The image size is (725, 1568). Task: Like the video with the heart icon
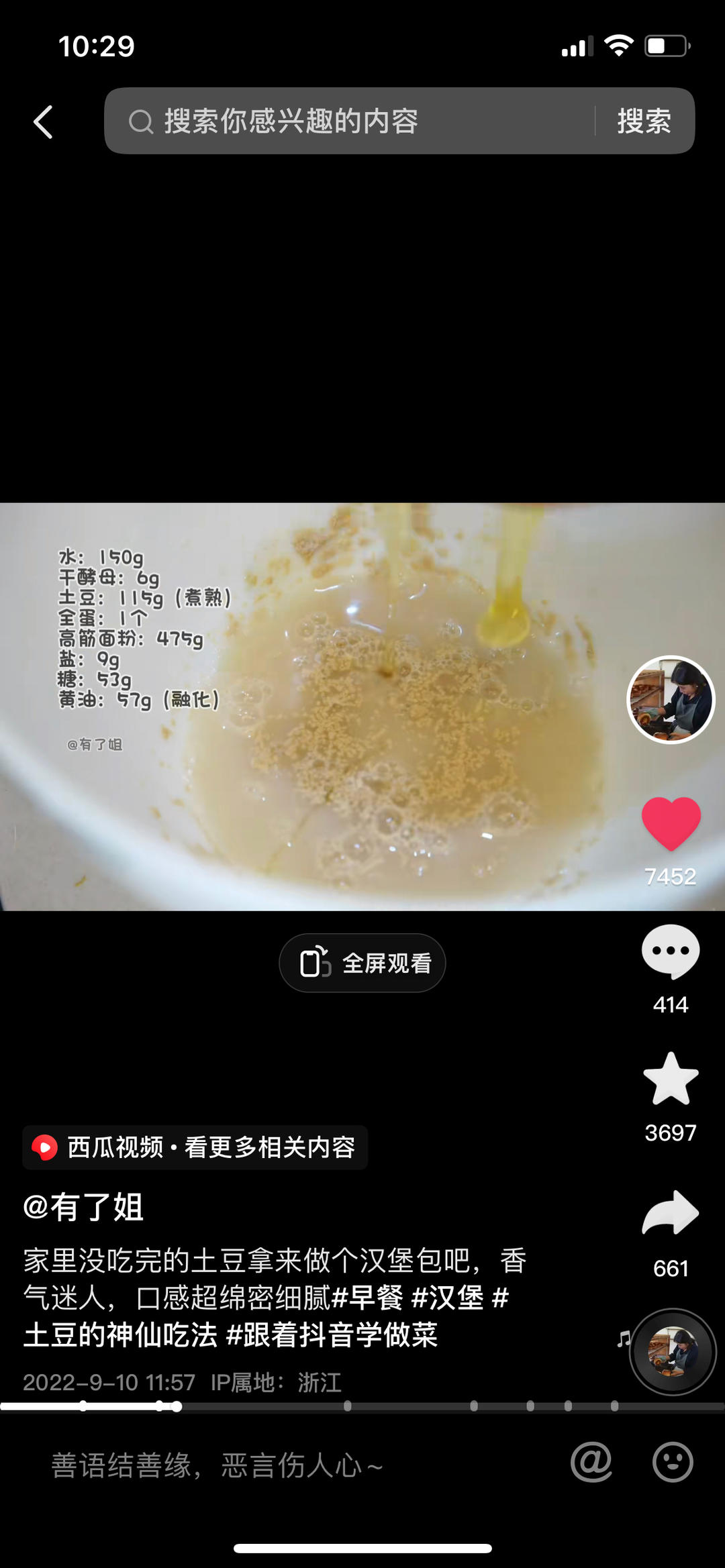671,823
